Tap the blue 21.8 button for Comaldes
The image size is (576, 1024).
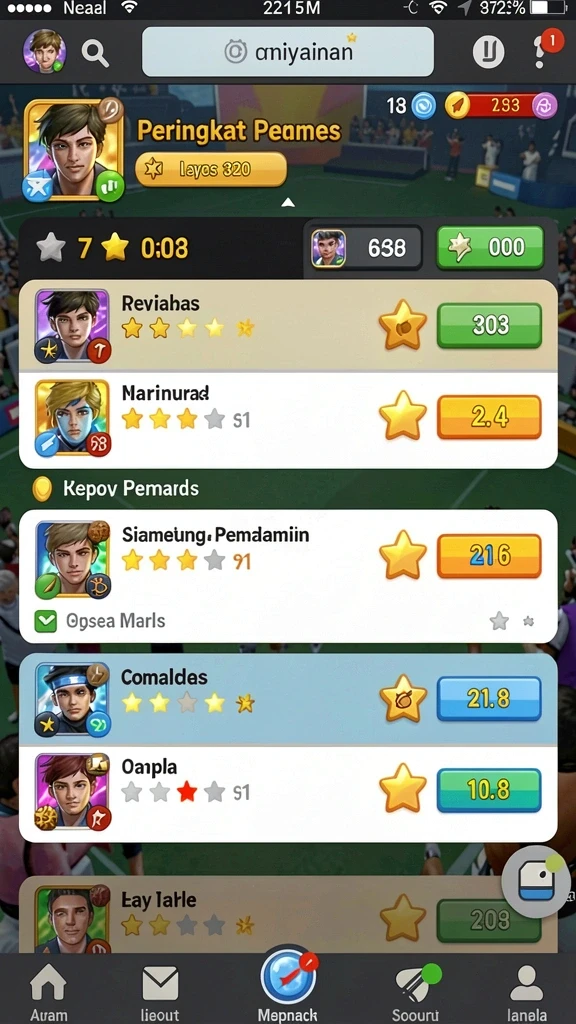click(x=490, y=699)
